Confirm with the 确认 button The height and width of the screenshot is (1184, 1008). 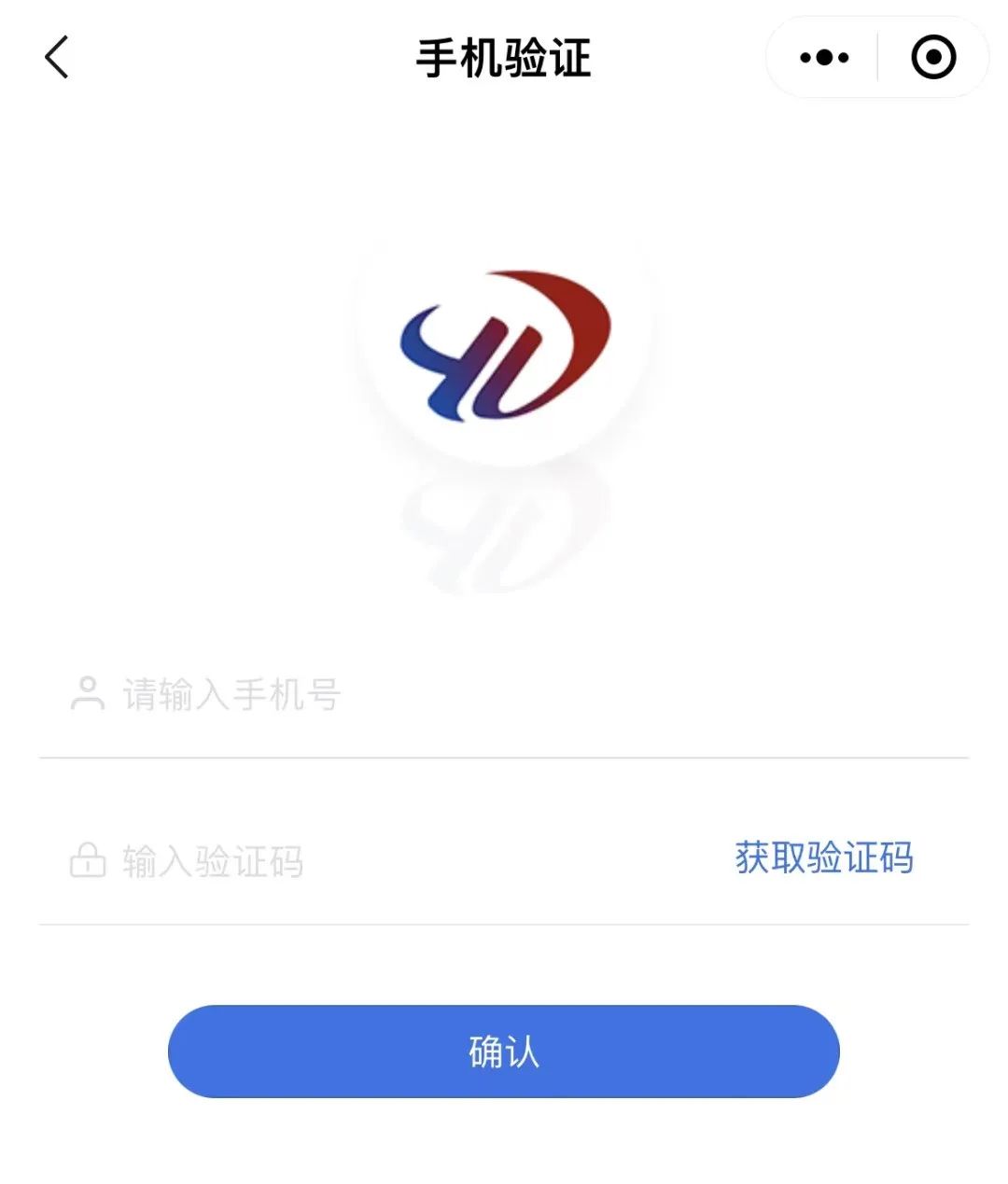coord(504,1052)
